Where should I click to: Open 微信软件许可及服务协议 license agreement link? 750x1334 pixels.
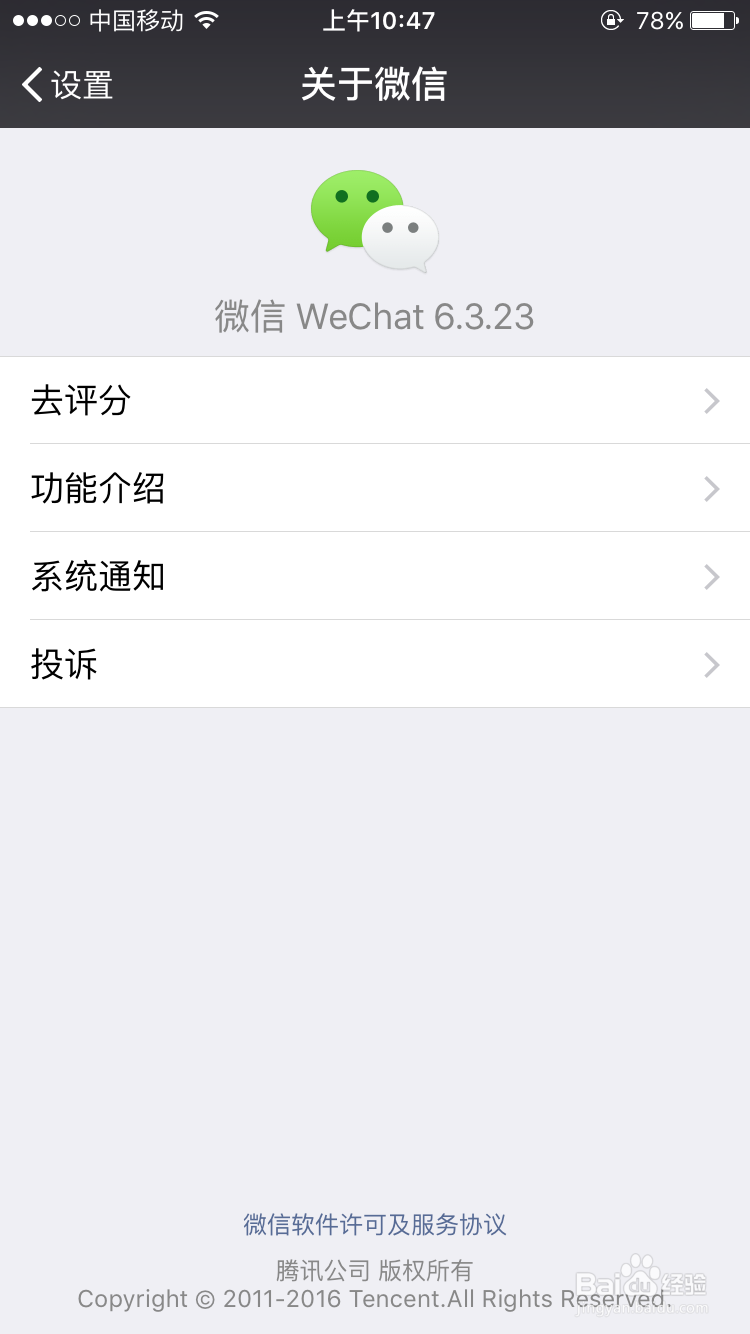375,1224
